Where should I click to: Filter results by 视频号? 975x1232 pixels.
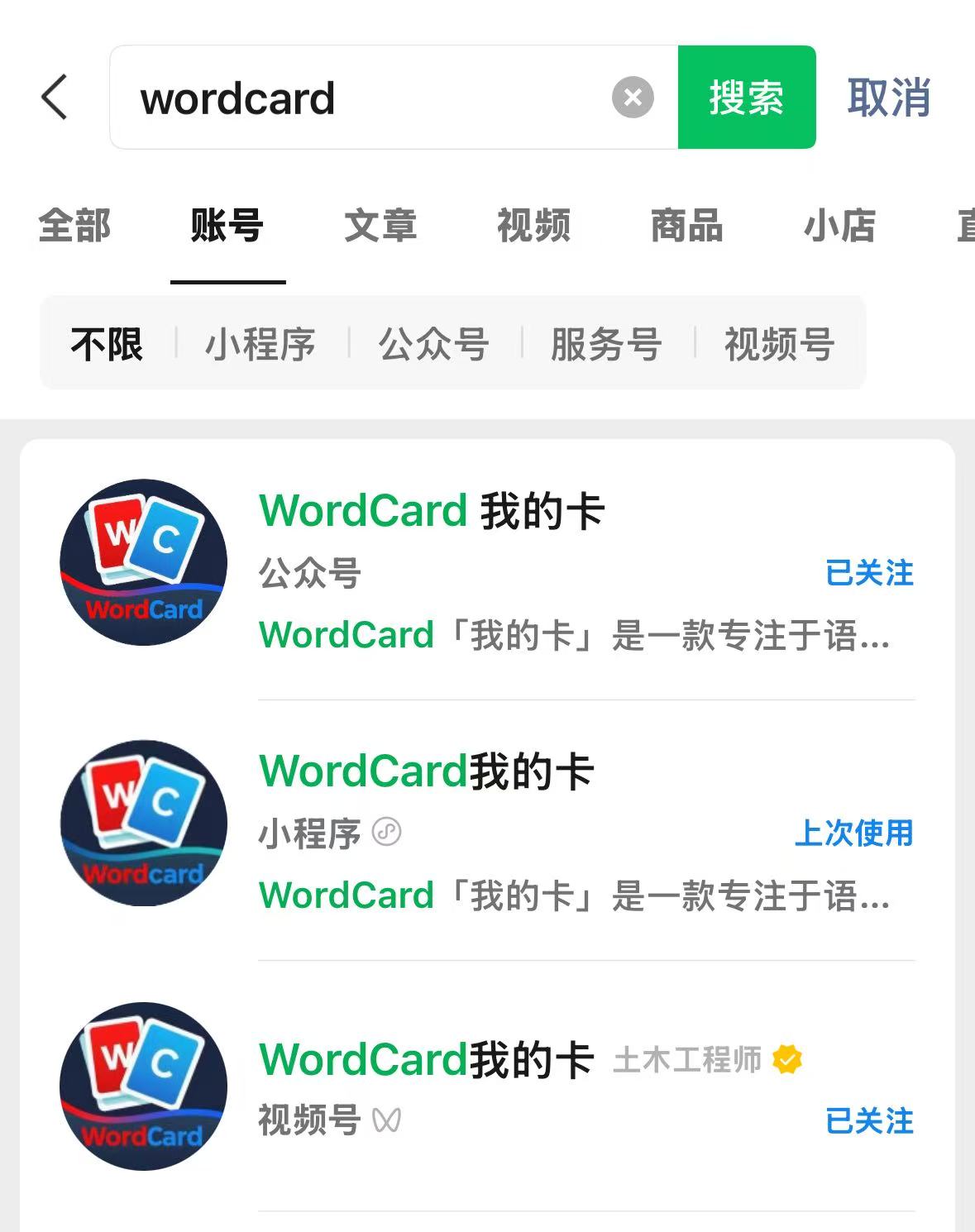tap(779, 344)
